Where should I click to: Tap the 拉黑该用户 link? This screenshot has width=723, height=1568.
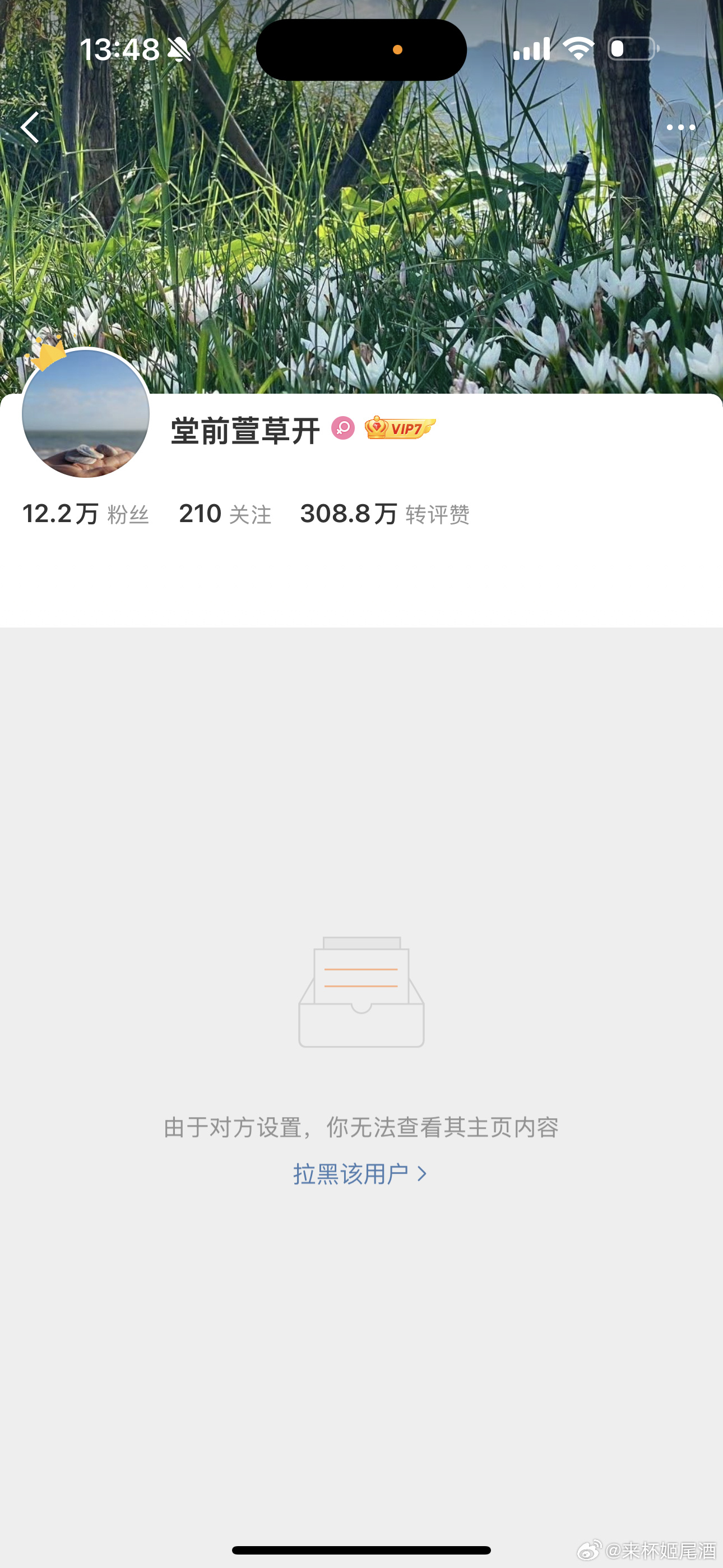(x=360, y=1174)
